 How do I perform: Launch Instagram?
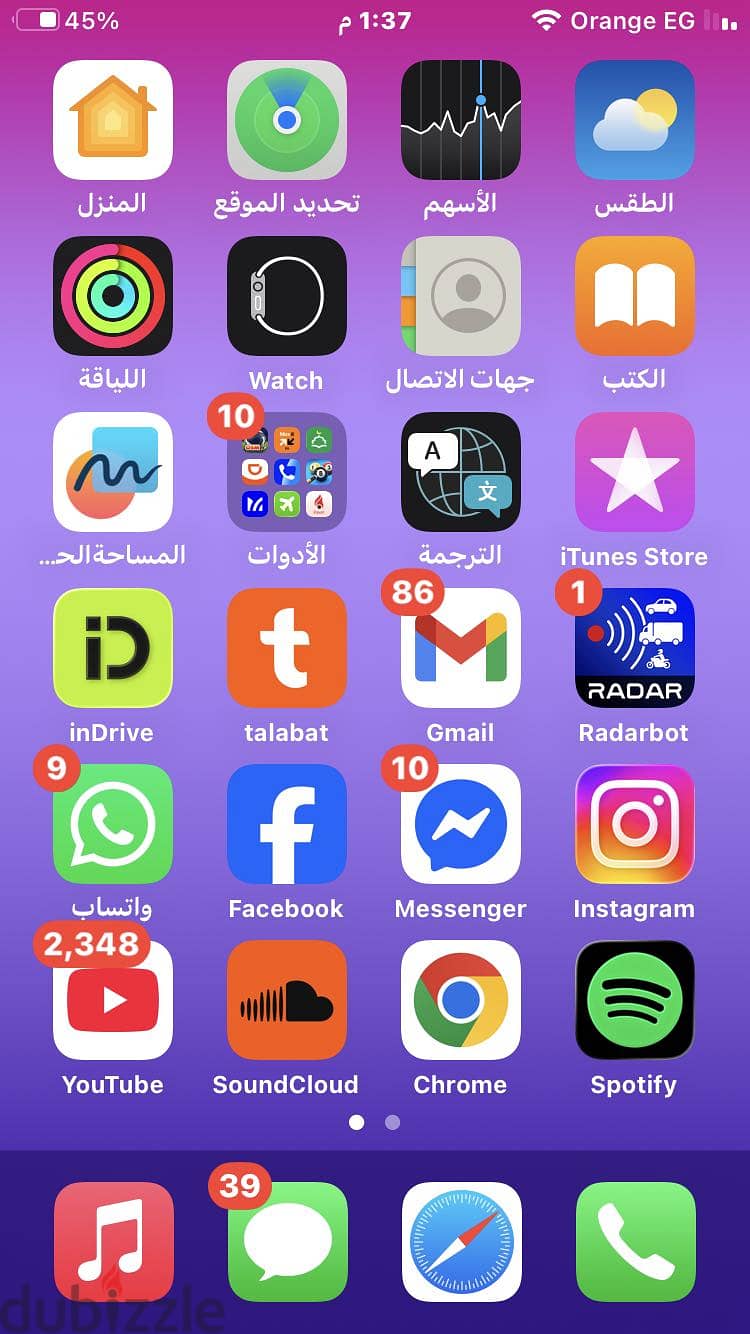pyautogui.click(x=635, y=824)
